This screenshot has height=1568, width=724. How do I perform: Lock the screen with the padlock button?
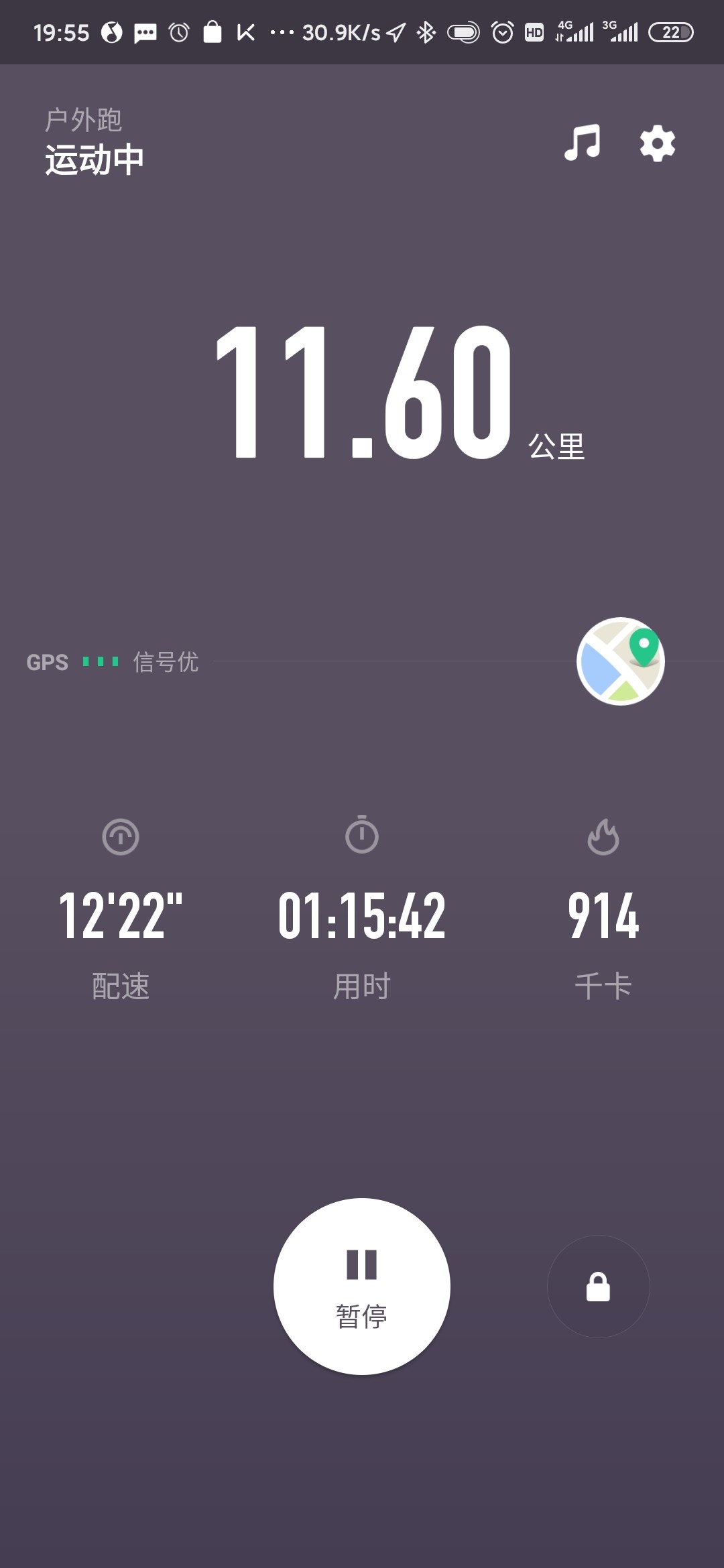598,1286
